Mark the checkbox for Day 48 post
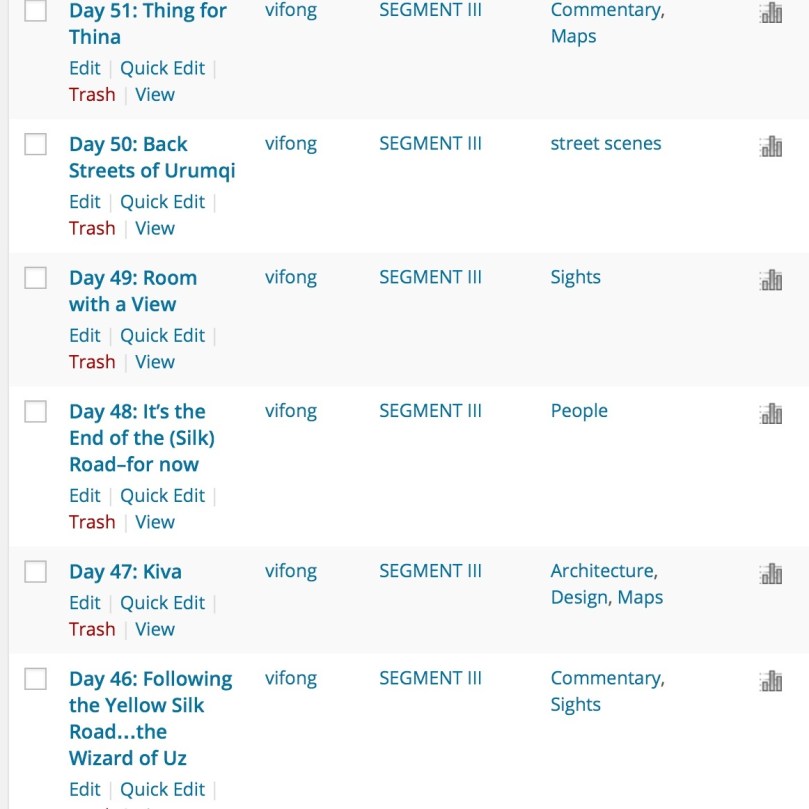The image size is (809, 809). [x=36, y=411]
